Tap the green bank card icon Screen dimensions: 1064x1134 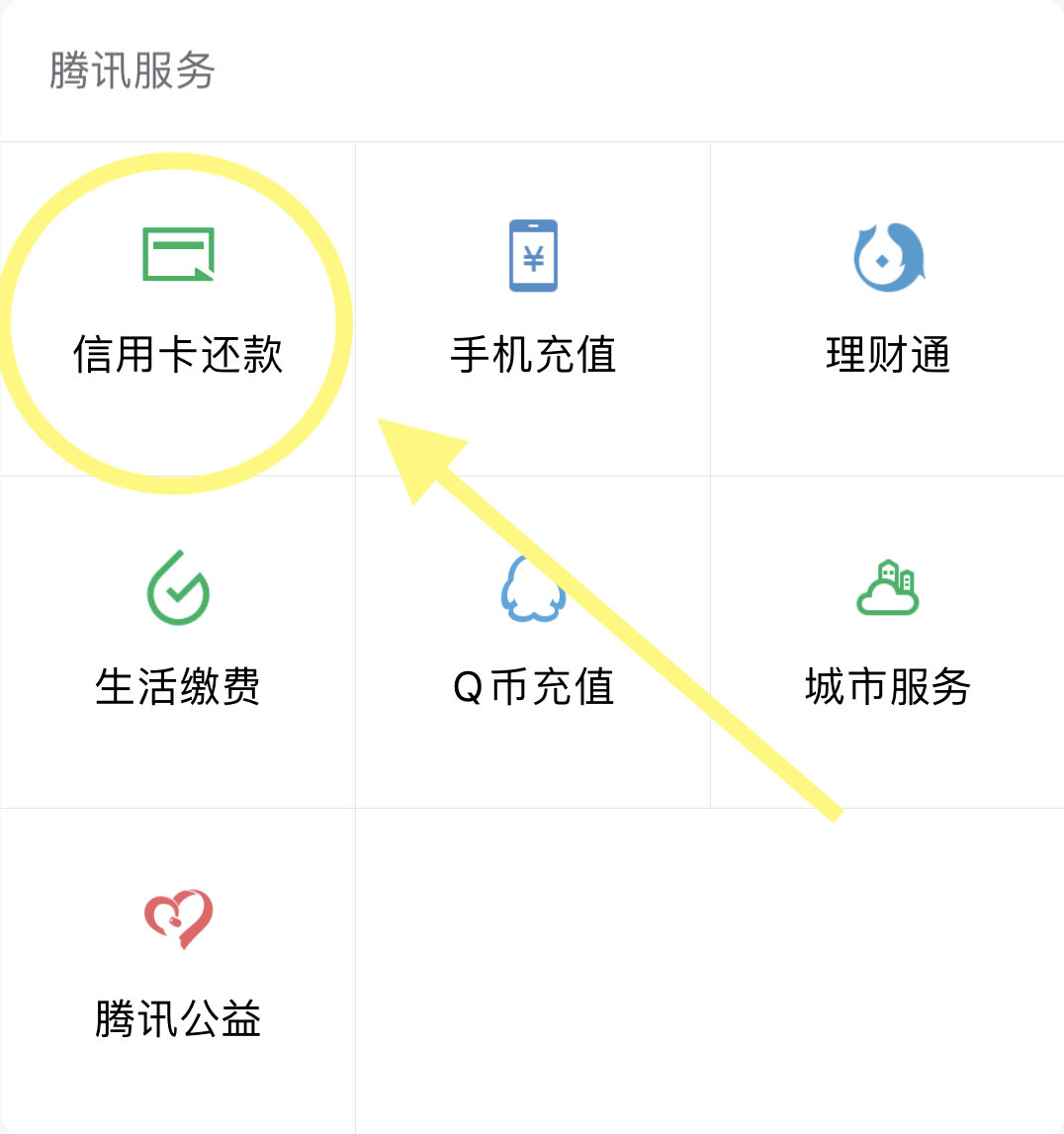178,255
